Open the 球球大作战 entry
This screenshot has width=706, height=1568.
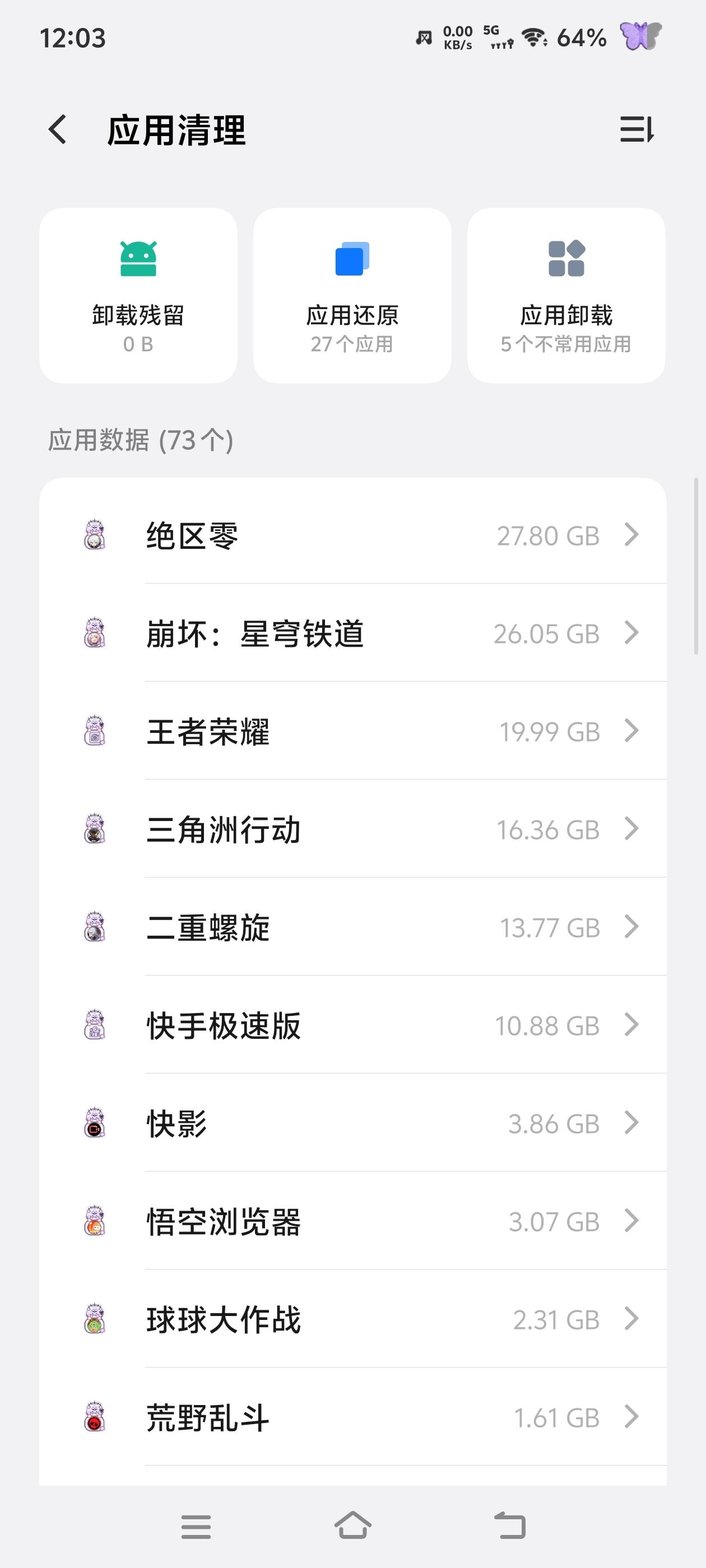(x=354, y=1320)
